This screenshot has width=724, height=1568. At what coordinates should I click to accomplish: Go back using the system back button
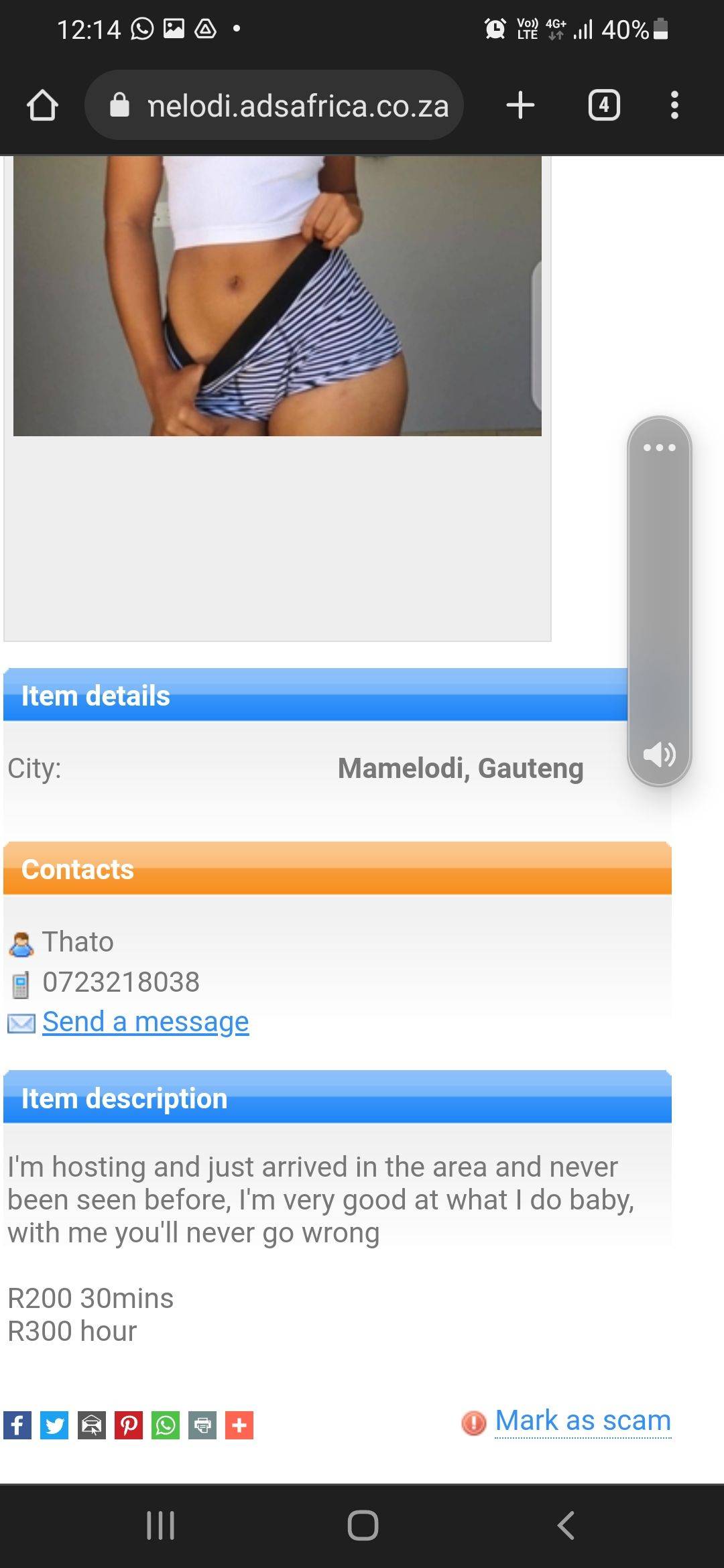pyautogui.click(x=566, y=1526)
